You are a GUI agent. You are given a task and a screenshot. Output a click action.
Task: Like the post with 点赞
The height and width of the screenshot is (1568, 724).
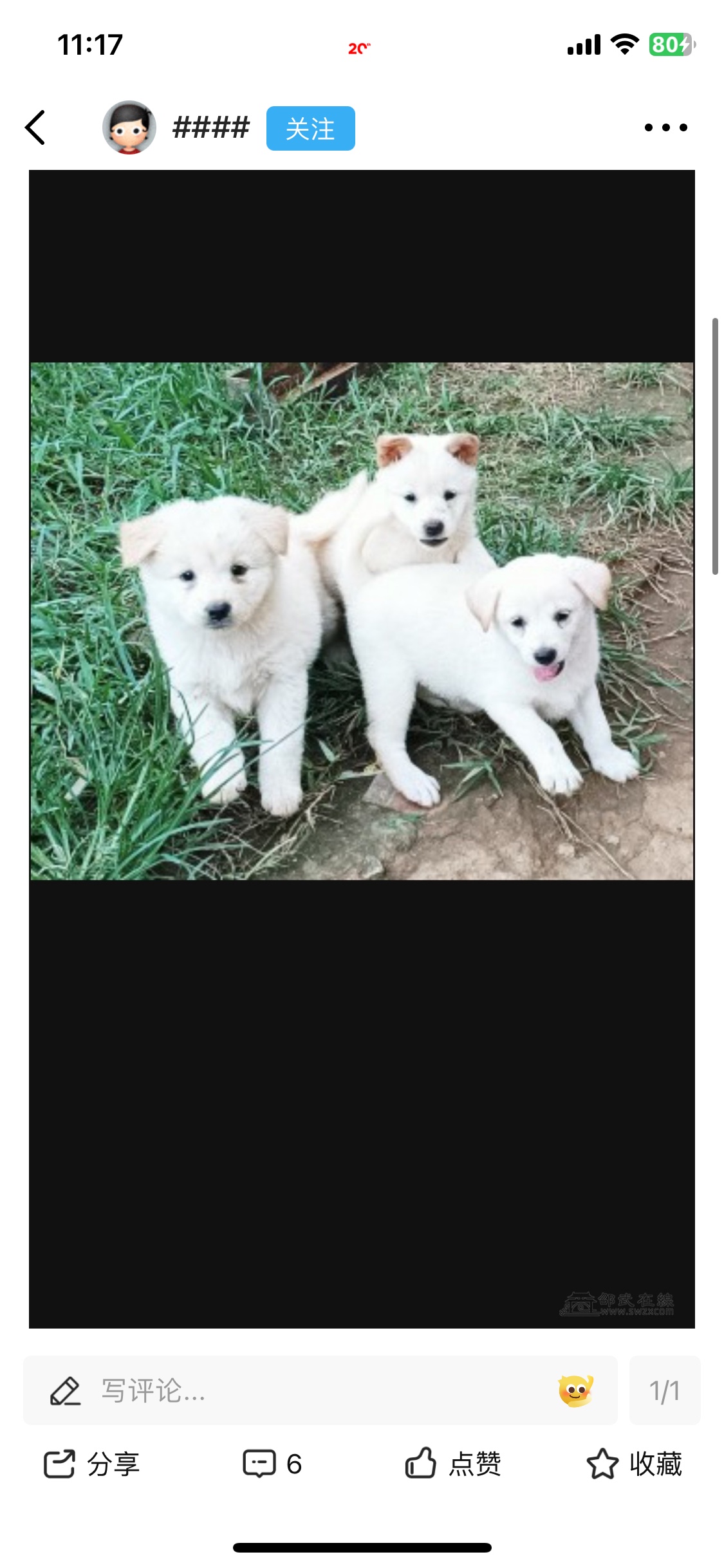pos(453,1464)
